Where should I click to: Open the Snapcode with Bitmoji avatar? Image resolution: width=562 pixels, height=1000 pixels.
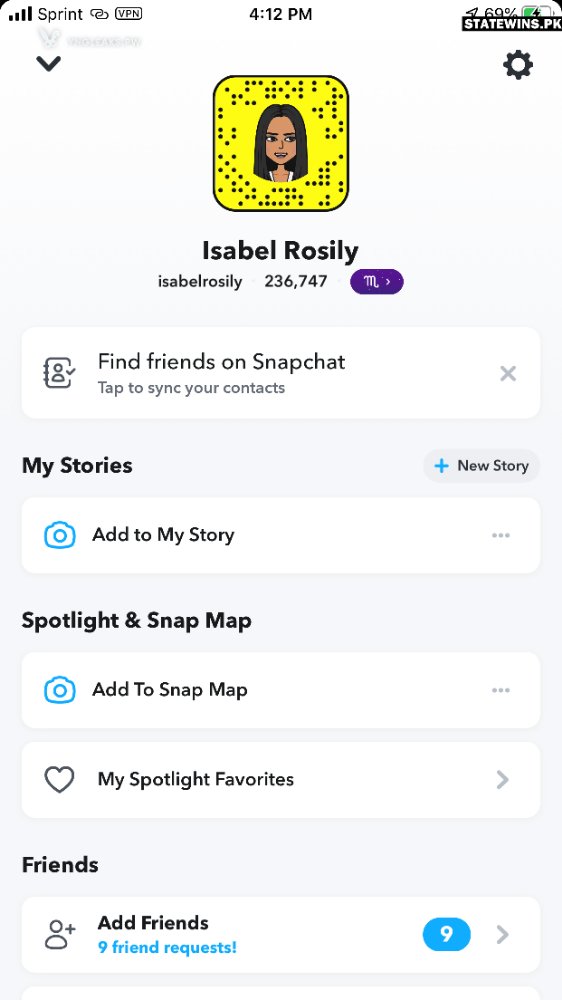click(x=281, y=143)
